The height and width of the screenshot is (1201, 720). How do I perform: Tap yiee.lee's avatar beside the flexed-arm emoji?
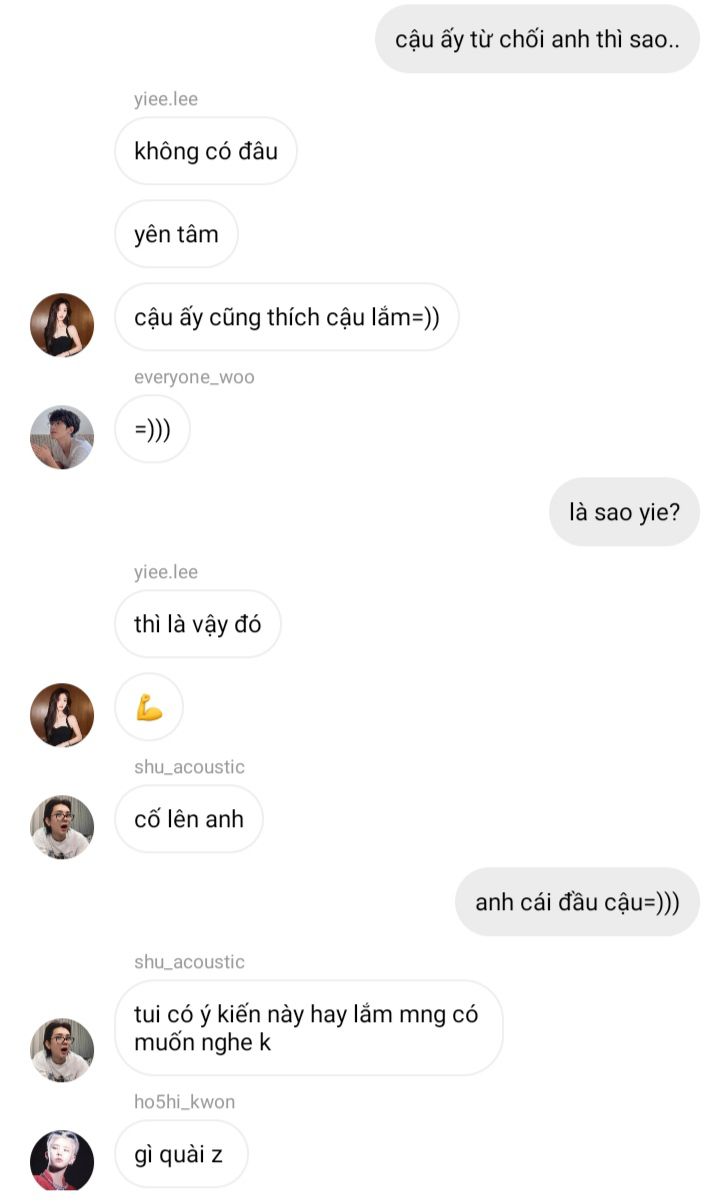pos(62,715)
